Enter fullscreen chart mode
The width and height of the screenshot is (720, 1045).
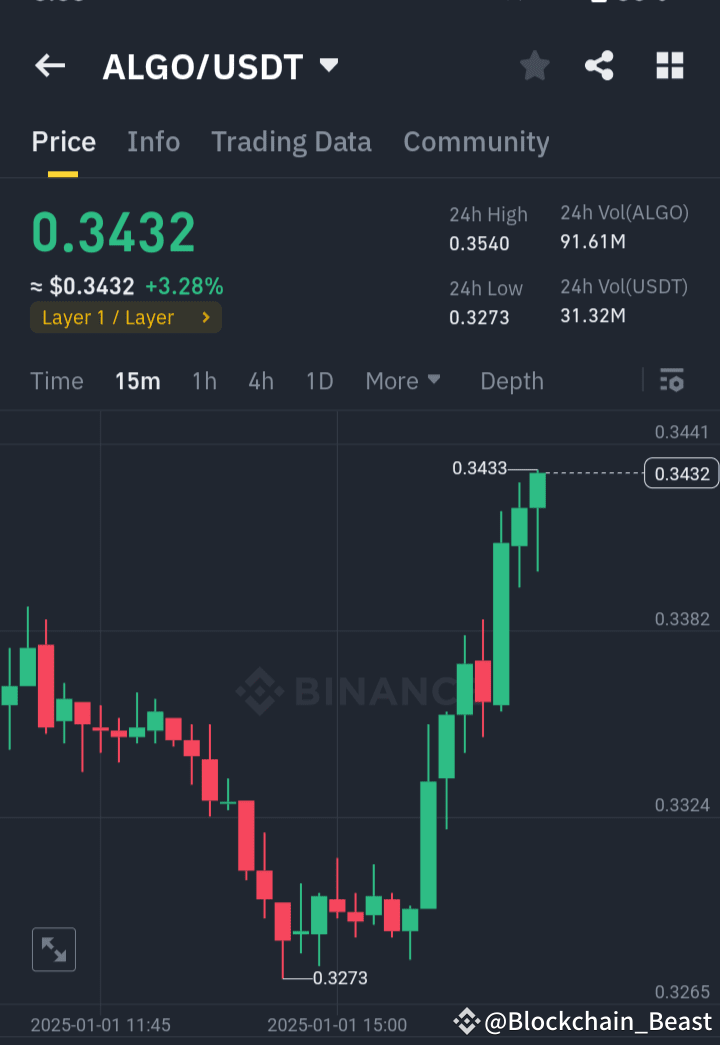coord(53,949)
